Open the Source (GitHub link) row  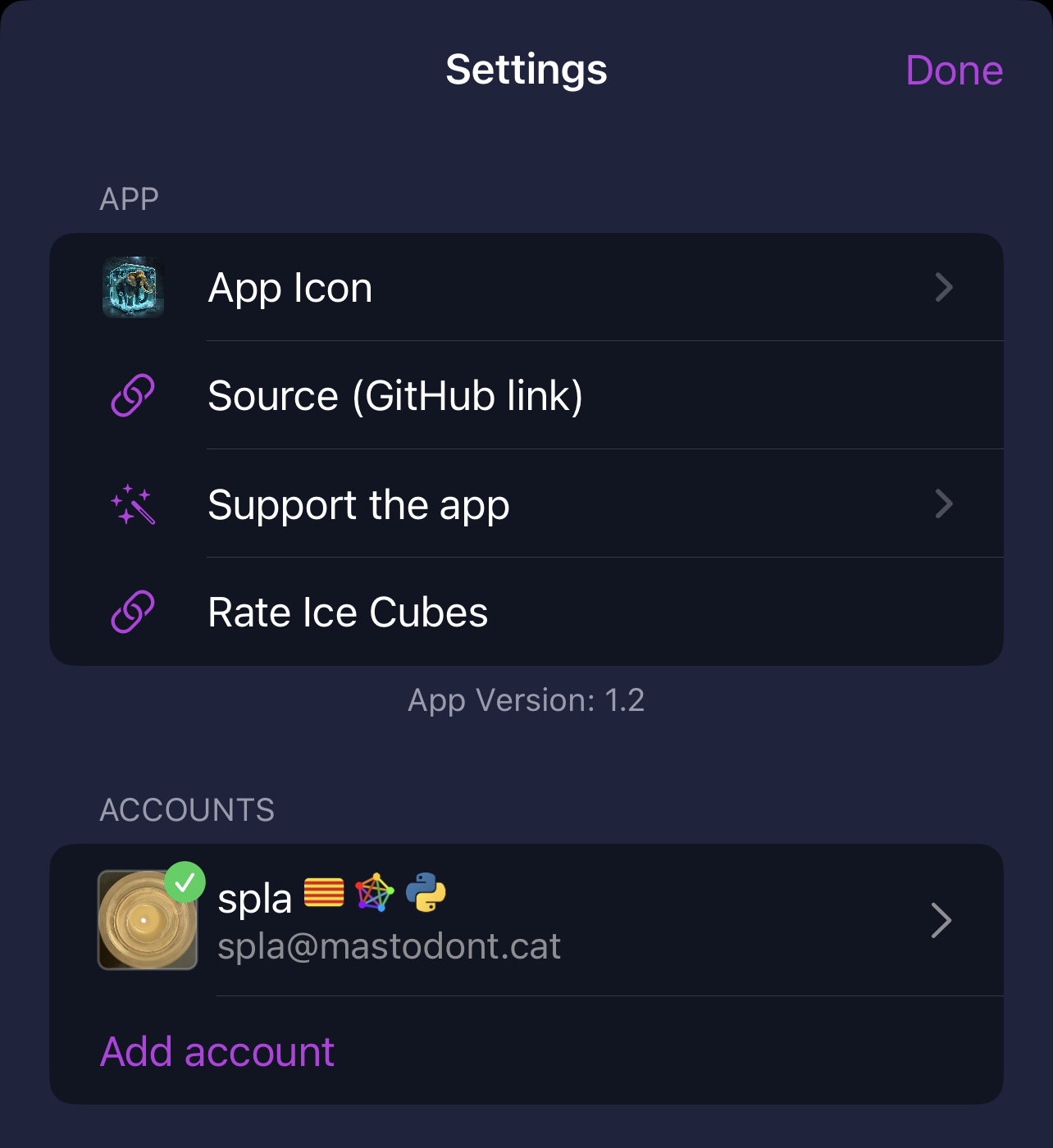tap(525, 396)
